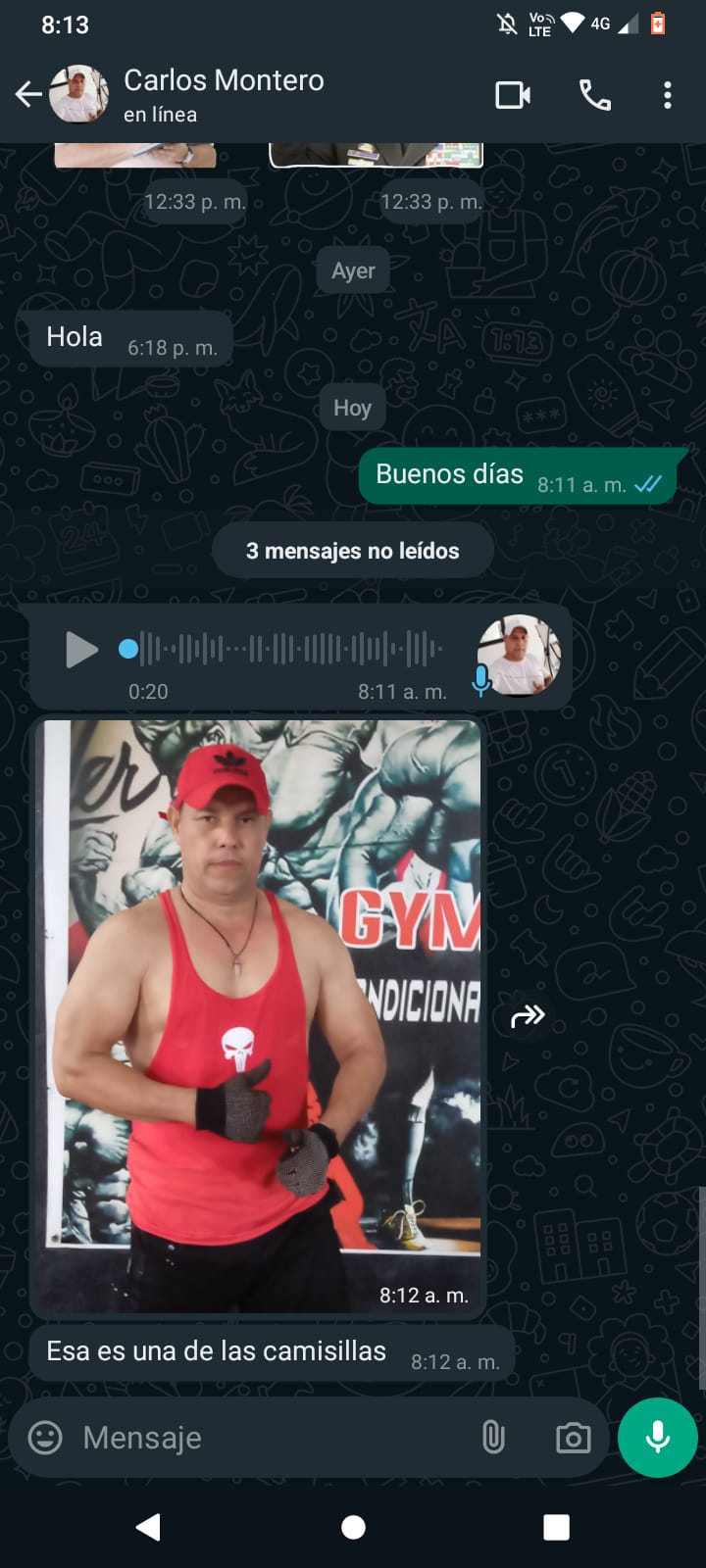Go back to the chats list
The image size is (706, 1568).
[28, 95]
